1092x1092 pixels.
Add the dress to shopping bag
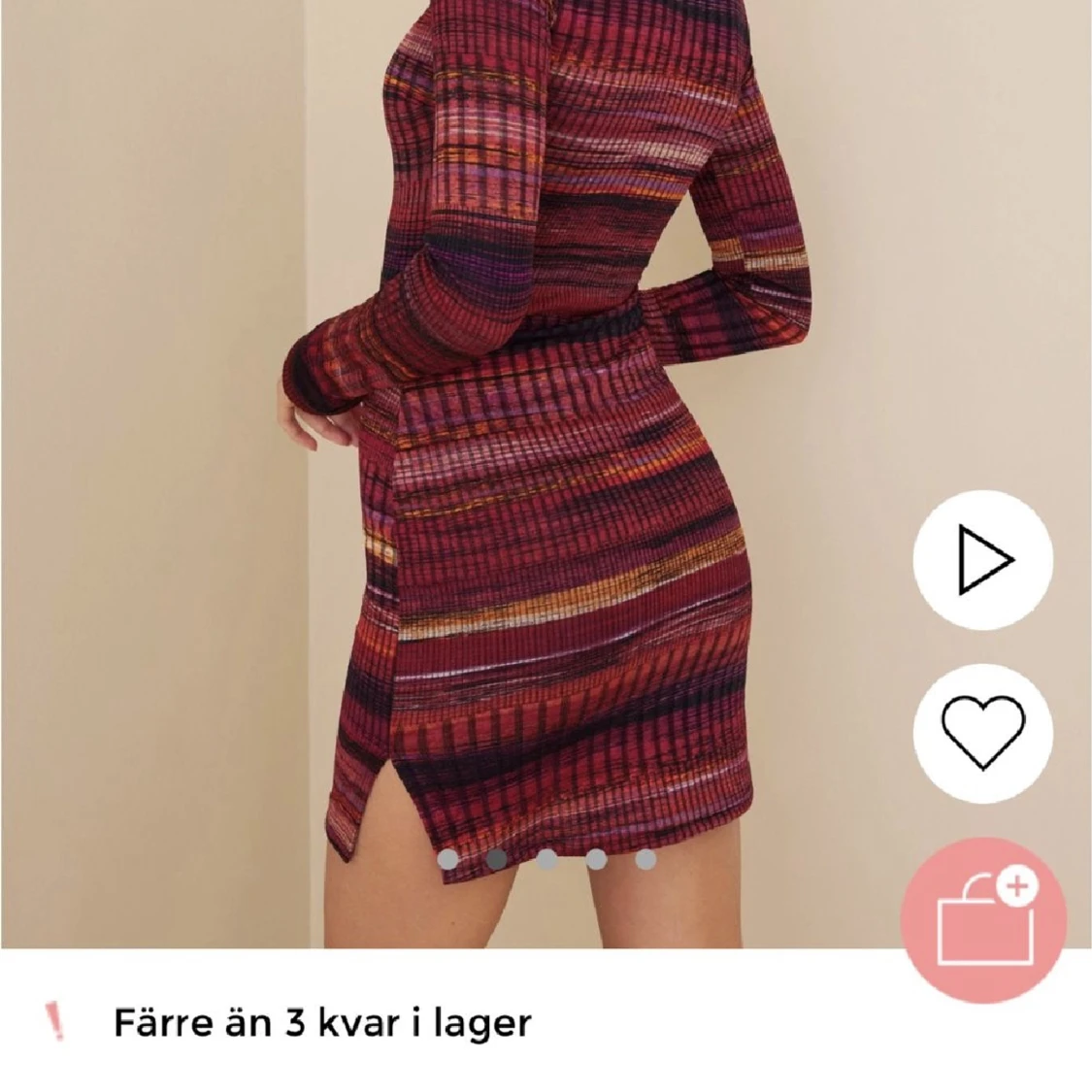point(982,916)
